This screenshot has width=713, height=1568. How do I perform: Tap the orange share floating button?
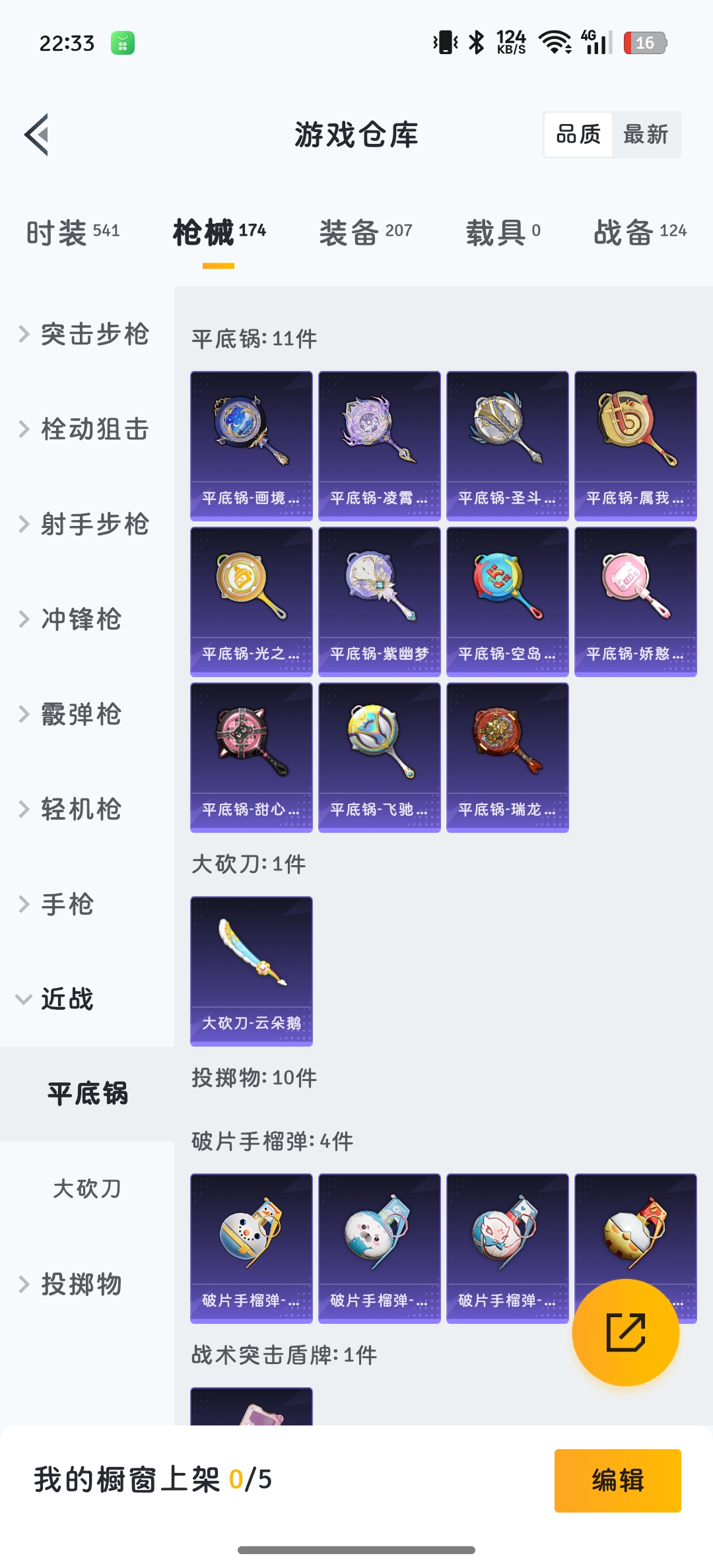(x=625, y=1332)
